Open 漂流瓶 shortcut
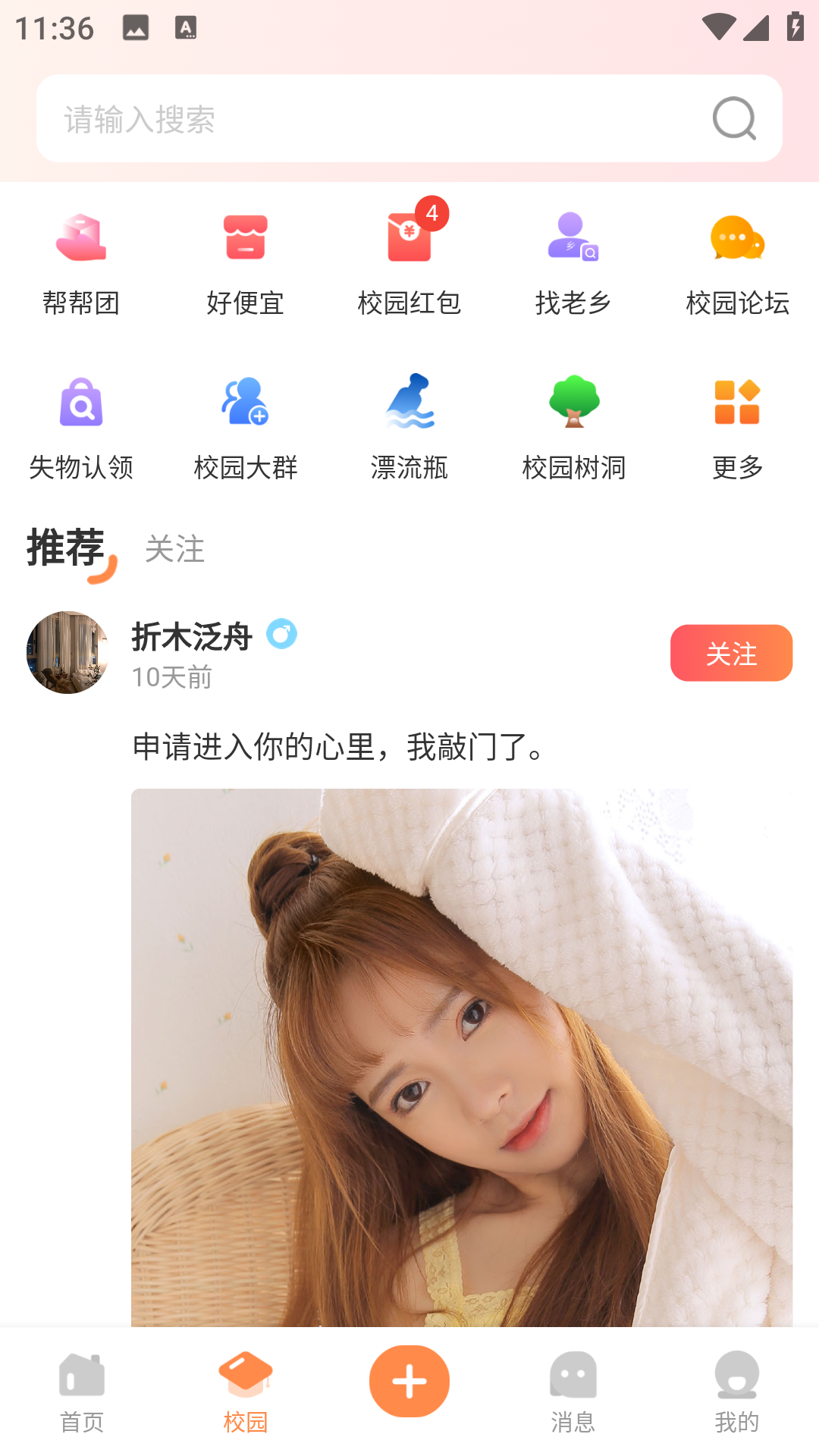The image size is (819, 1456). point(409,428)
